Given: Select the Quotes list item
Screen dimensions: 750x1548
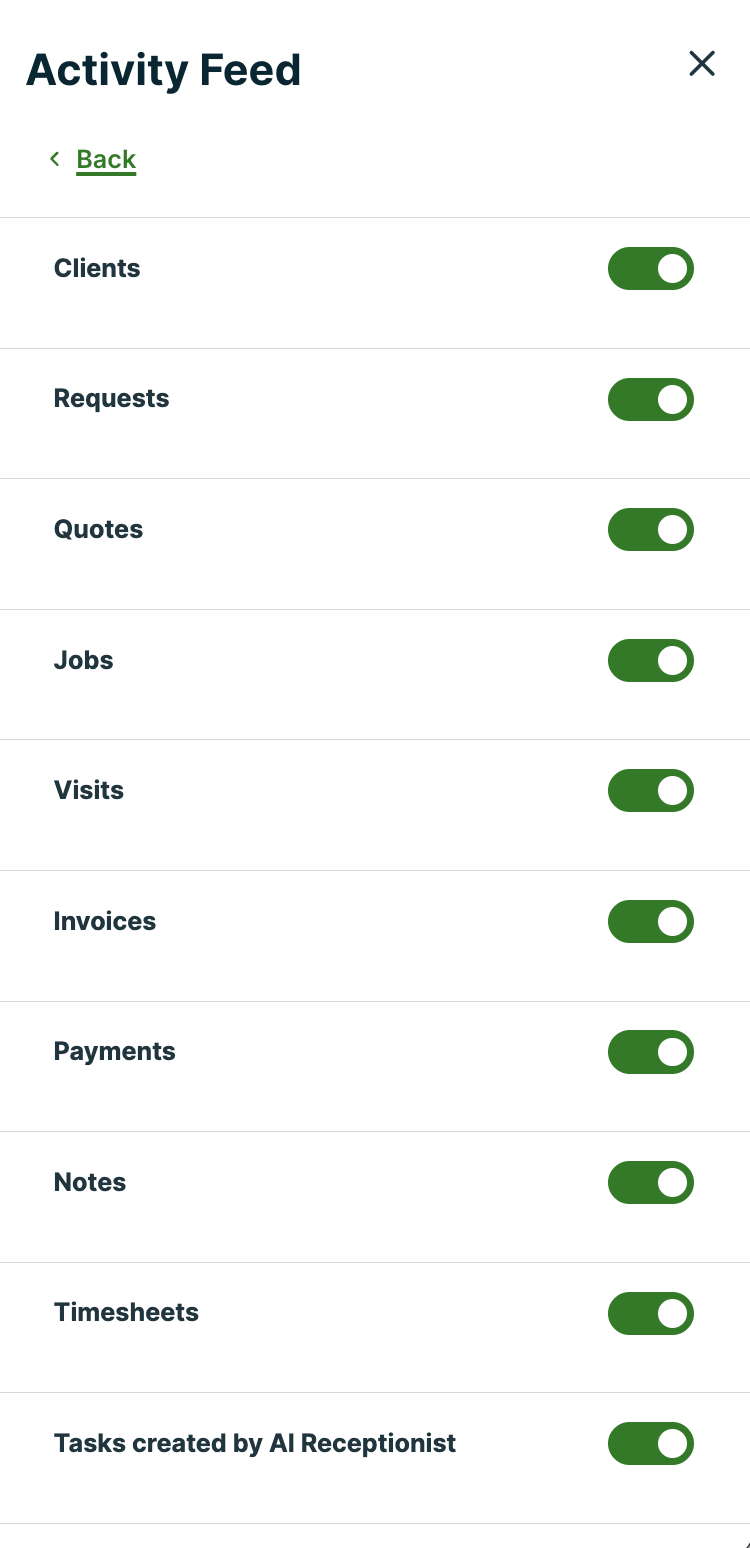Looking at the screenshot, I should point(98,529).
